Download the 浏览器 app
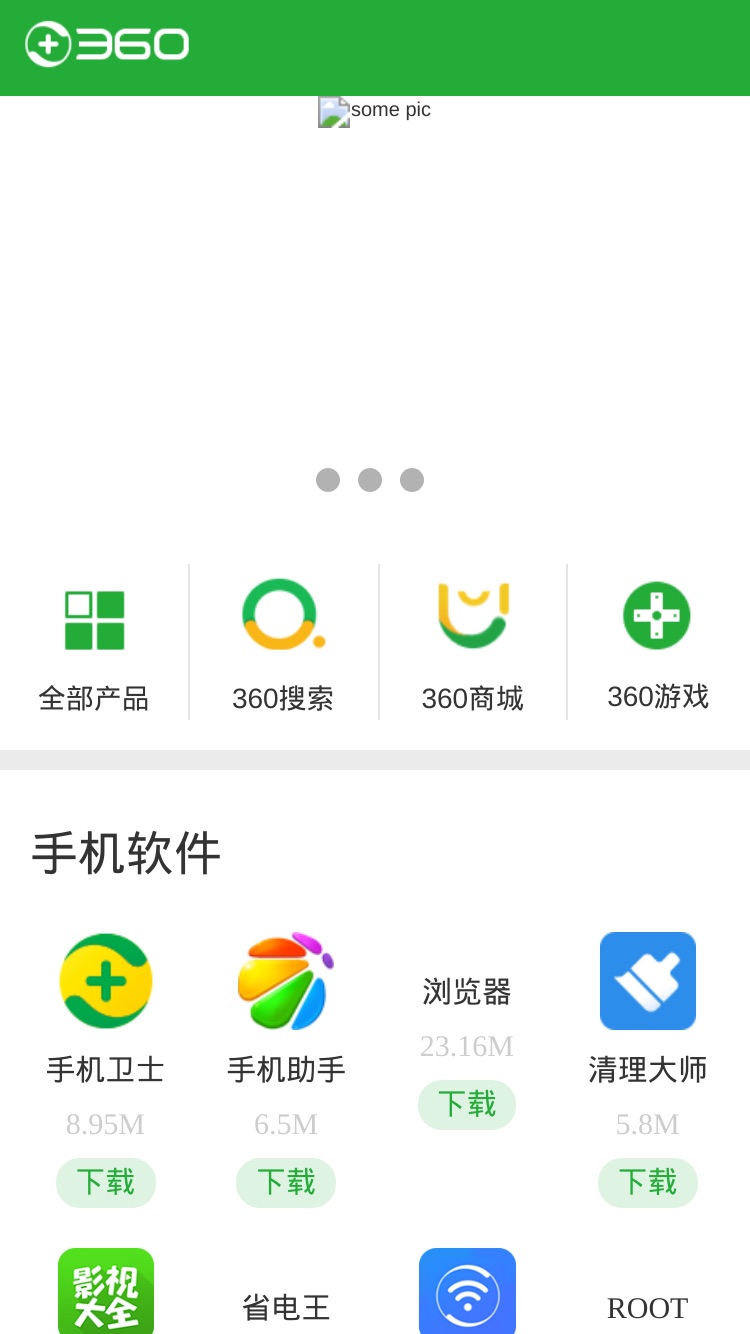Image resolution: width=750 pixels, height=1334 pixels. (x=467, y=1105)
